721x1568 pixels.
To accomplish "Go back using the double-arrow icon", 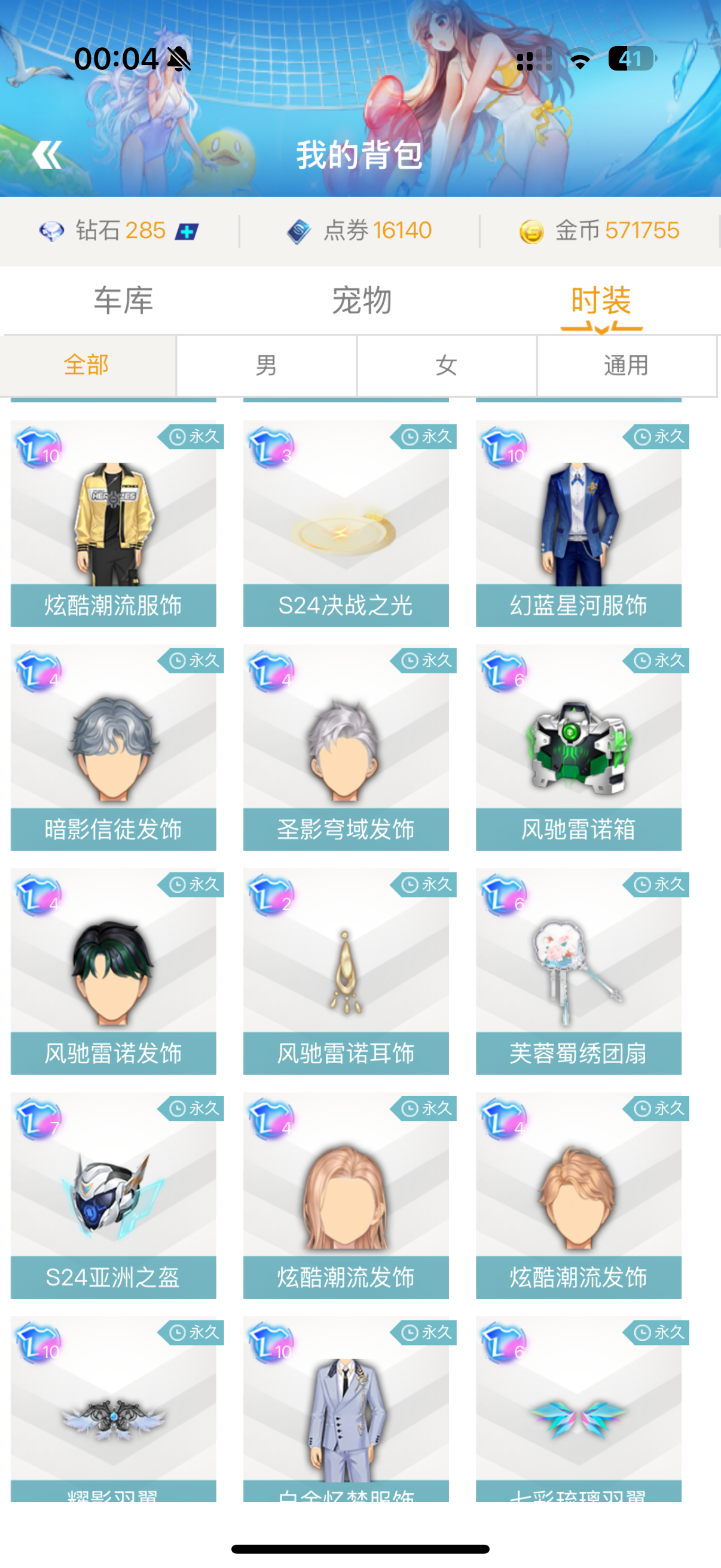I will pos(47,155).
